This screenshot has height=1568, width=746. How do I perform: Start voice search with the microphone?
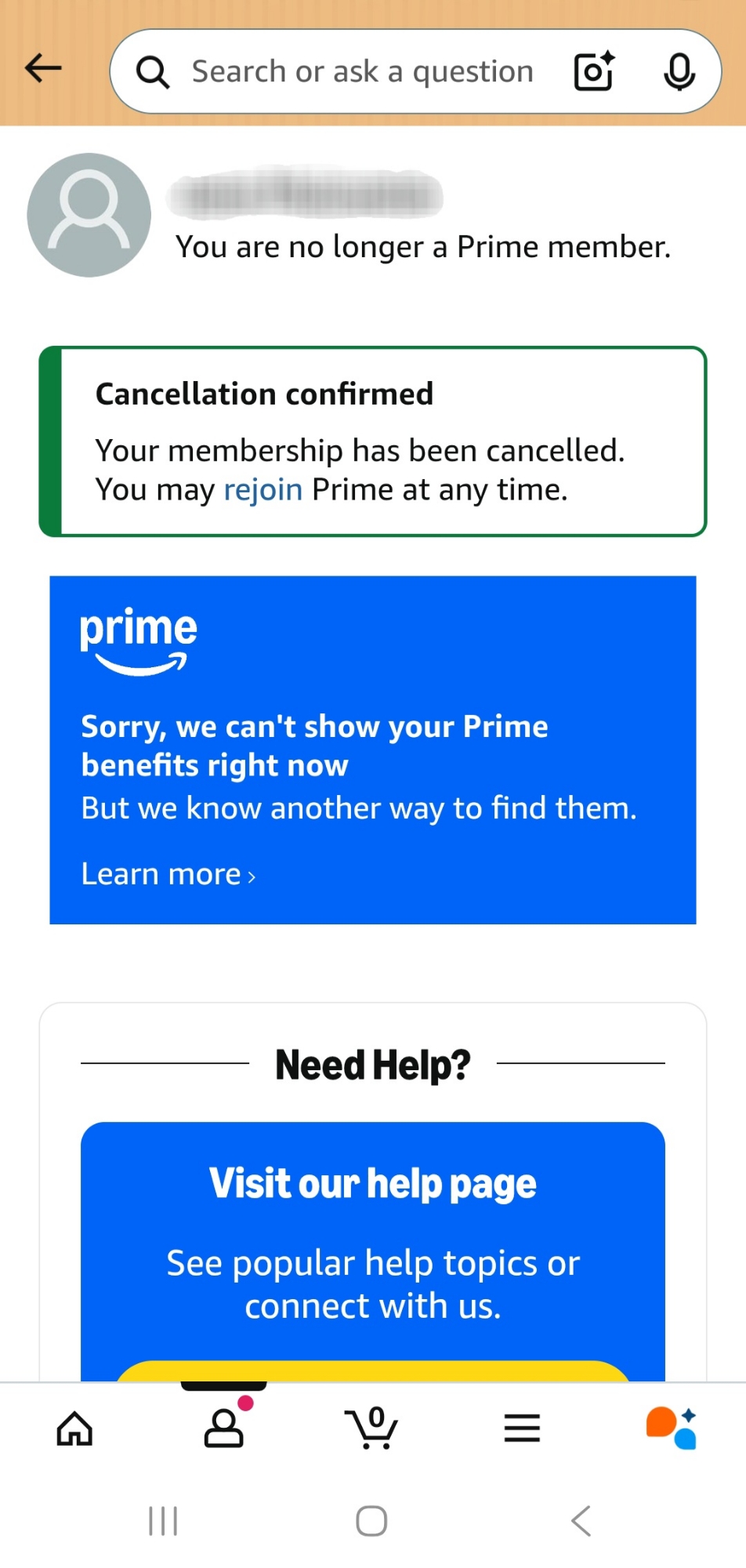click(x=679, y=72)
